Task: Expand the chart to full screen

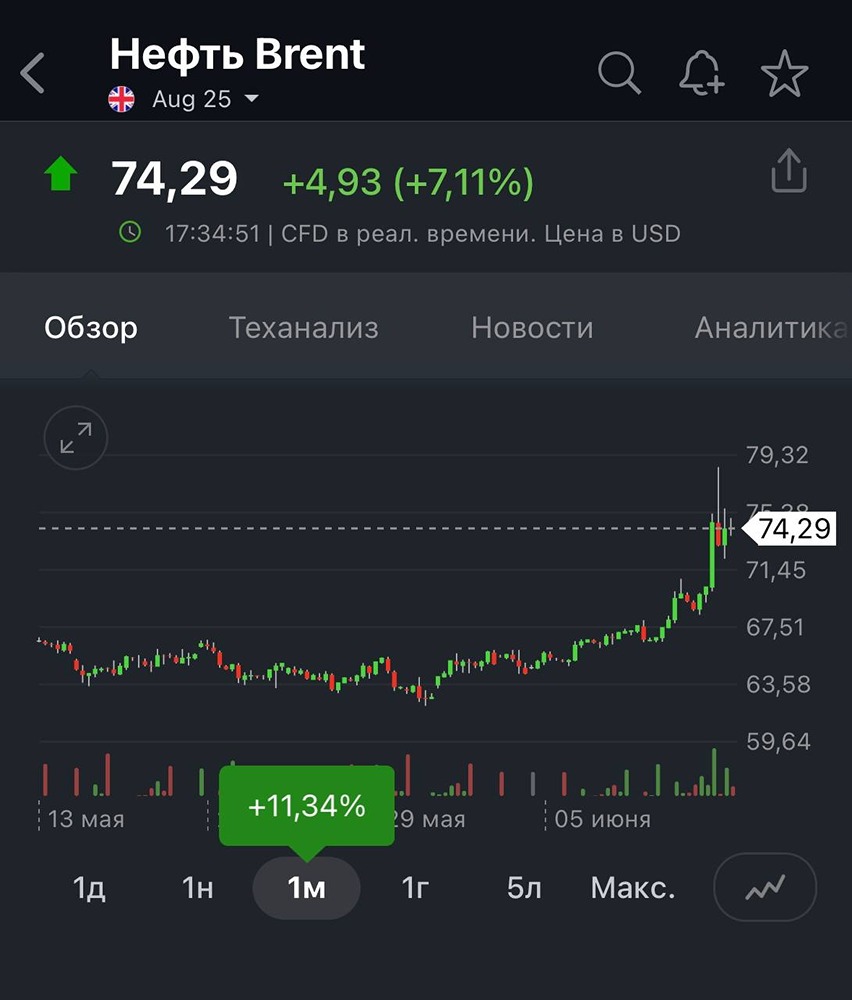Action: click(x=76, y=437)
